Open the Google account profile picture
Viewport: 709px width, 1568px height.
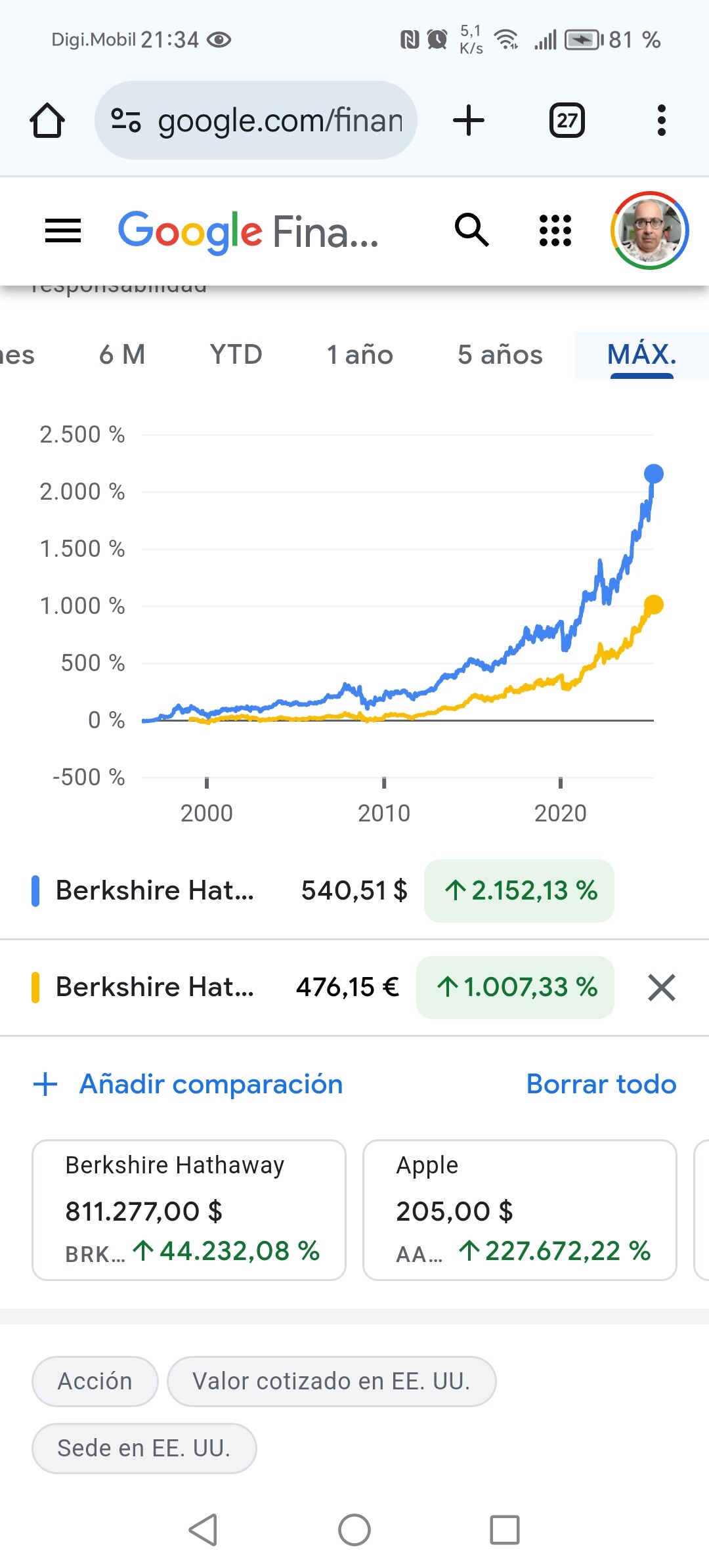pos(649,230)
